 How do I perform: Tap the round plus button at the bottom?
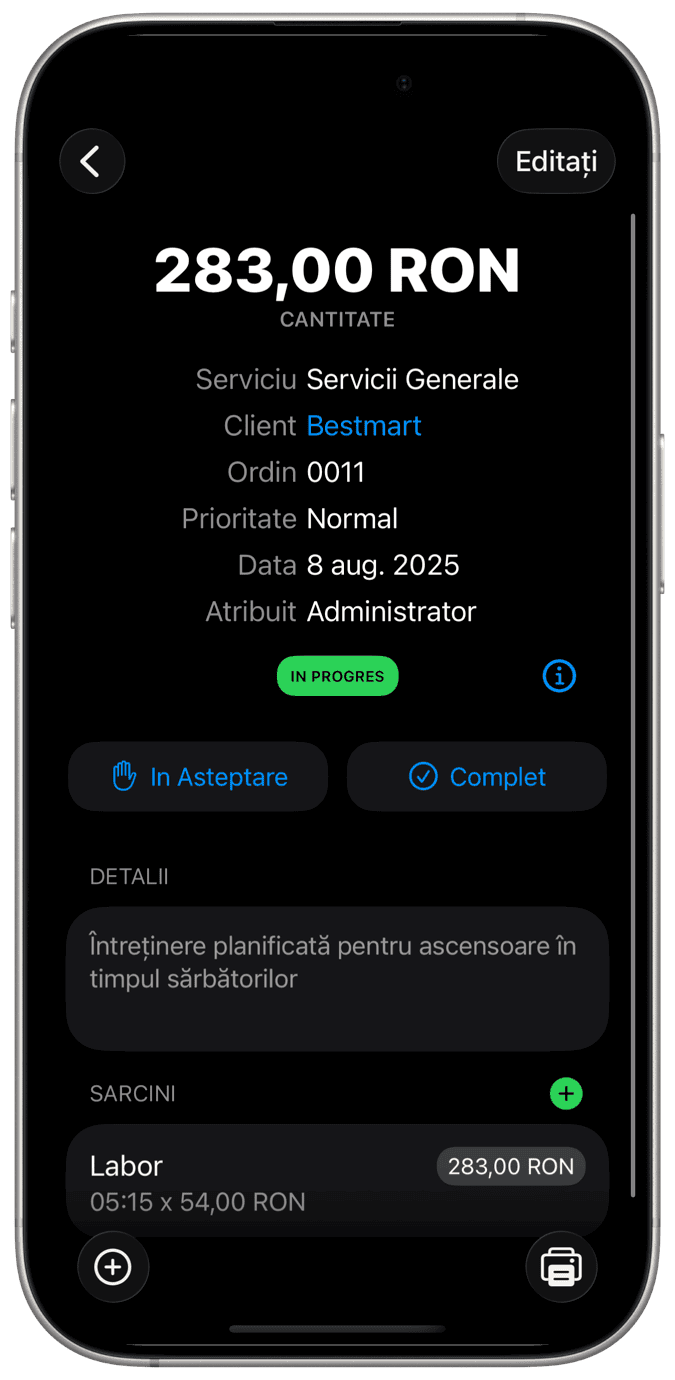pyautogui.click(x=113, y=1267)
